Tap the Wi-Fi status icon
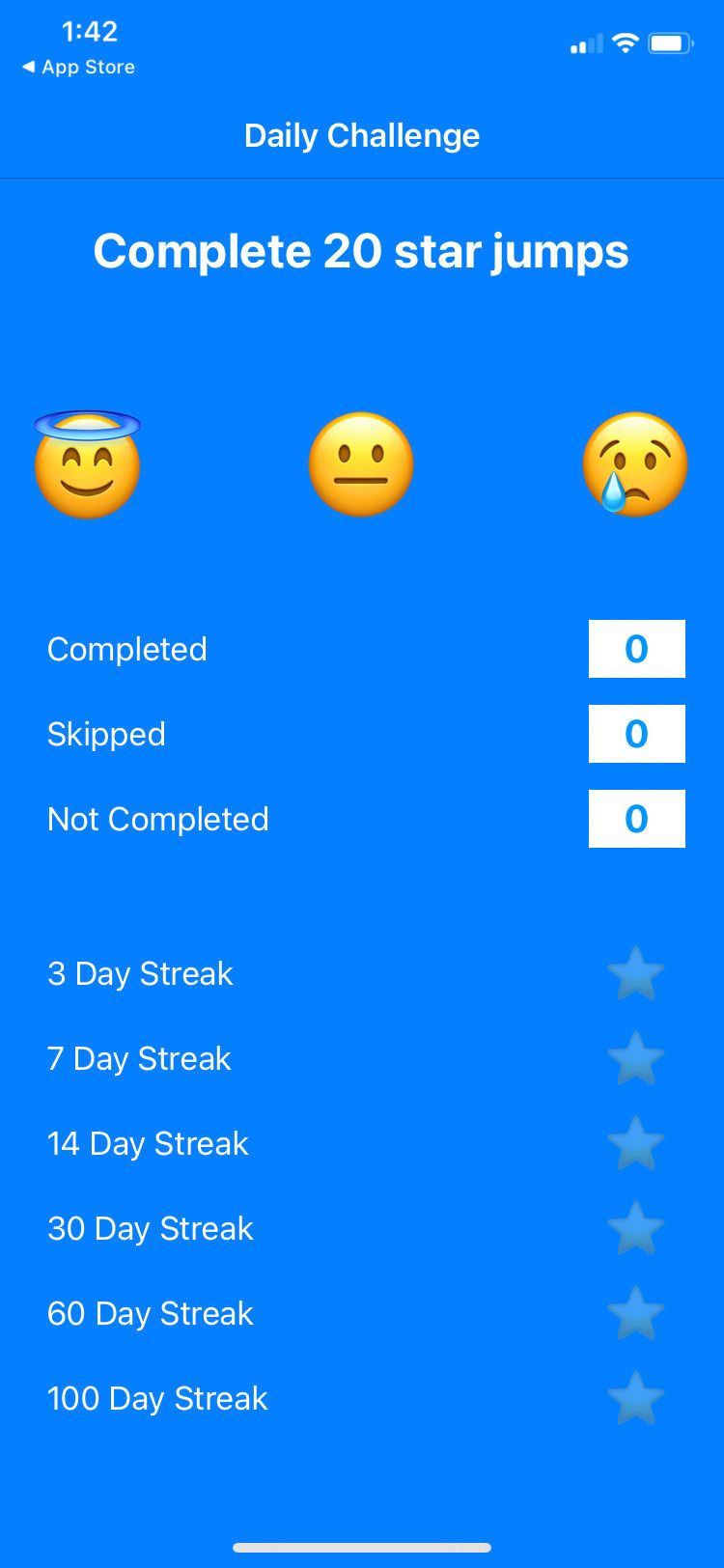Screen dimensions: 724x1568 pyautogui.click(x=625, y=42)
